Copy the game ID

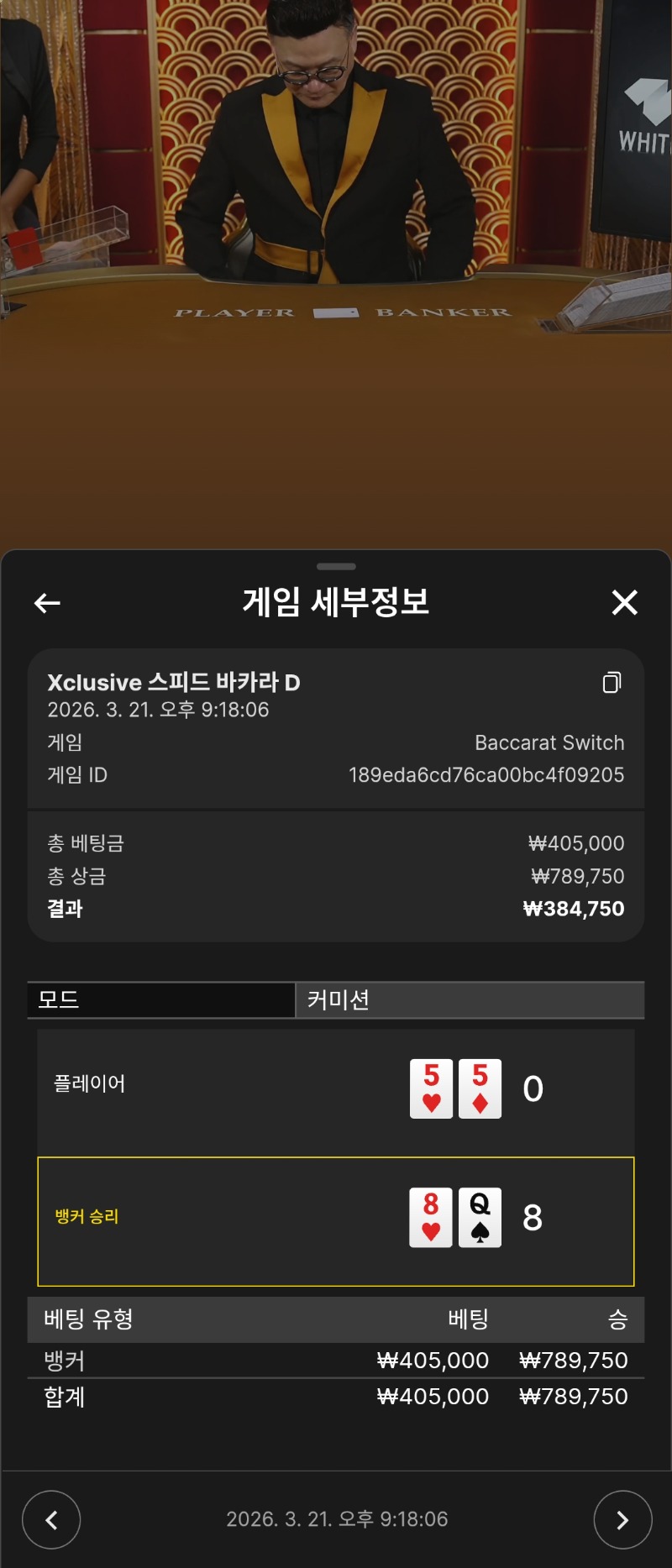pyautogui.click(x=612, y=683)
